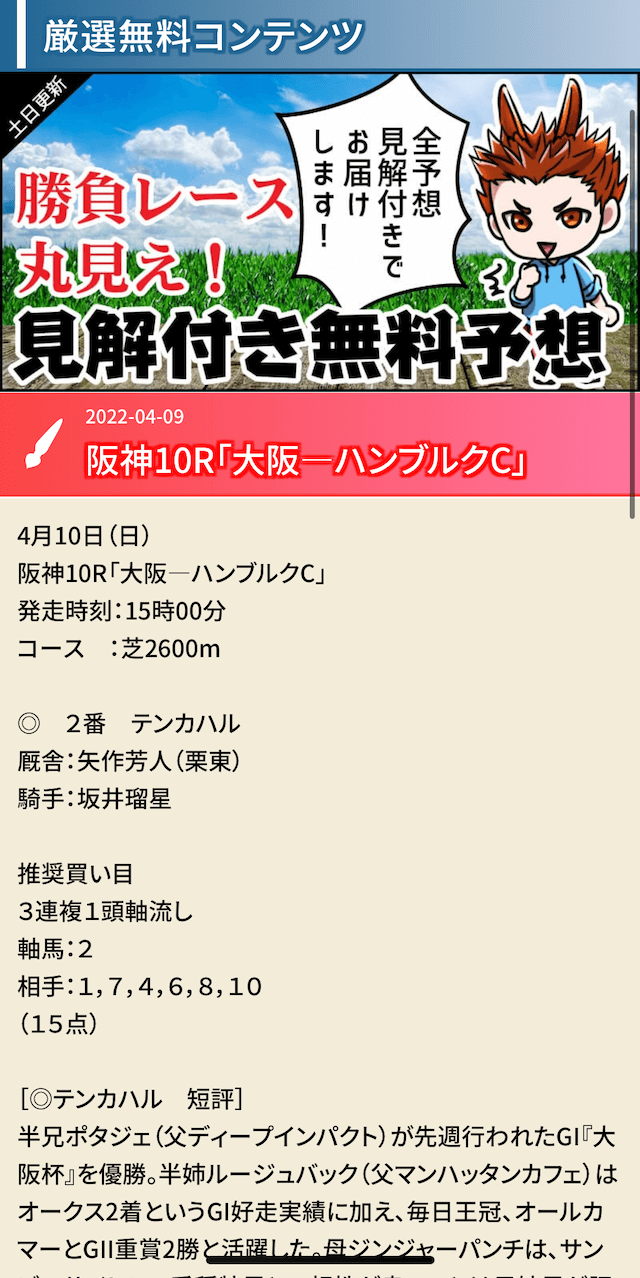Viewport: 640px width, 1278px height.
Task: Open the 見解付き無料予想 banner
Action: tap(319, 231)
